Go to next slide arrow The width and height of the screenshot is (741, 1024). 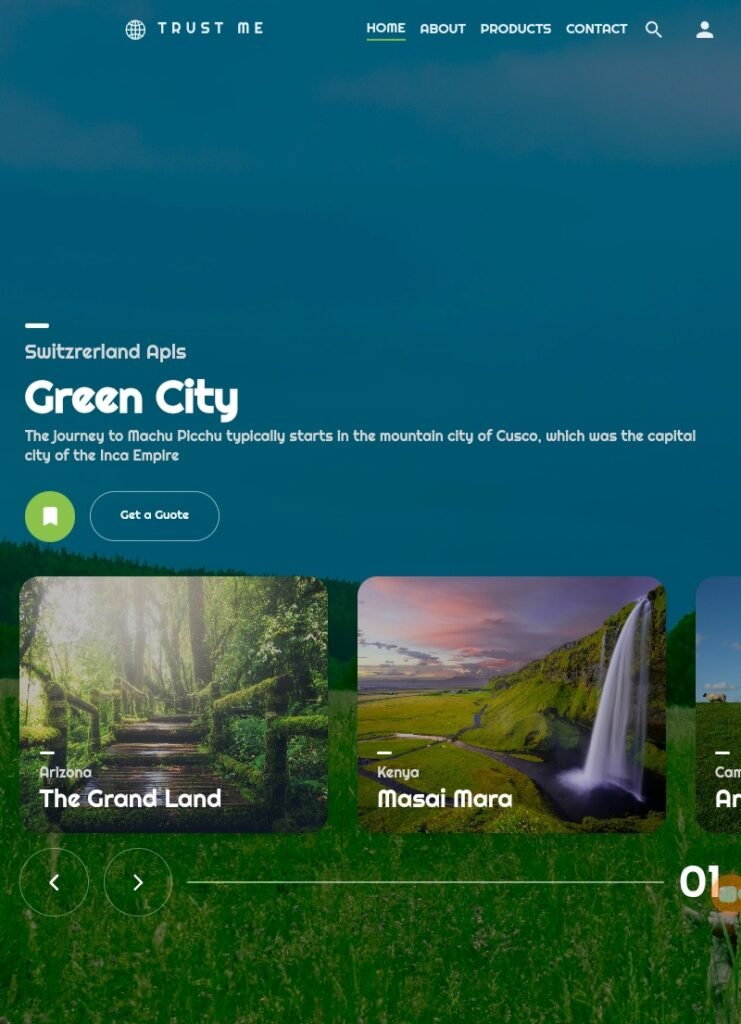coord(138,882)
